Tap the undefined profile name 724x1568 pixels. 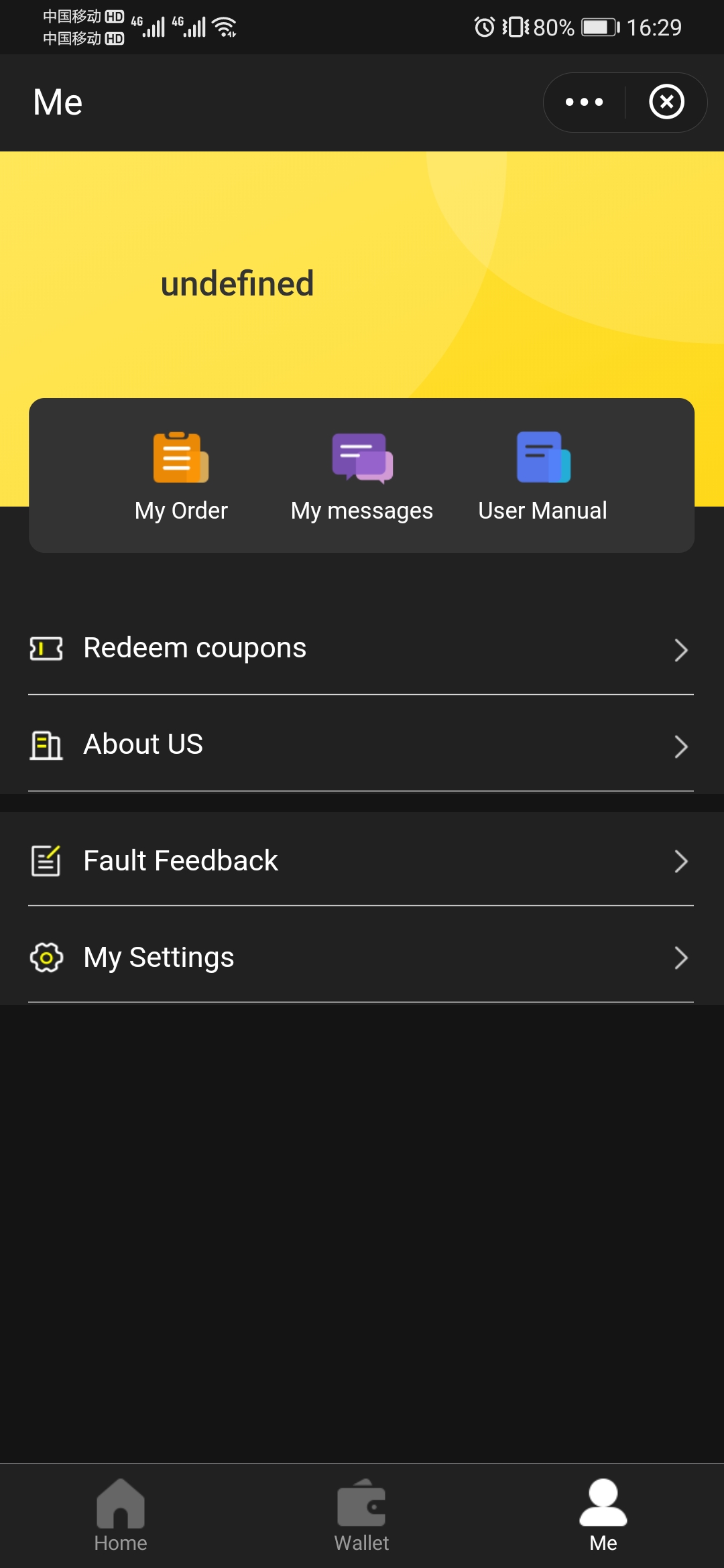(x=237, y=283)
